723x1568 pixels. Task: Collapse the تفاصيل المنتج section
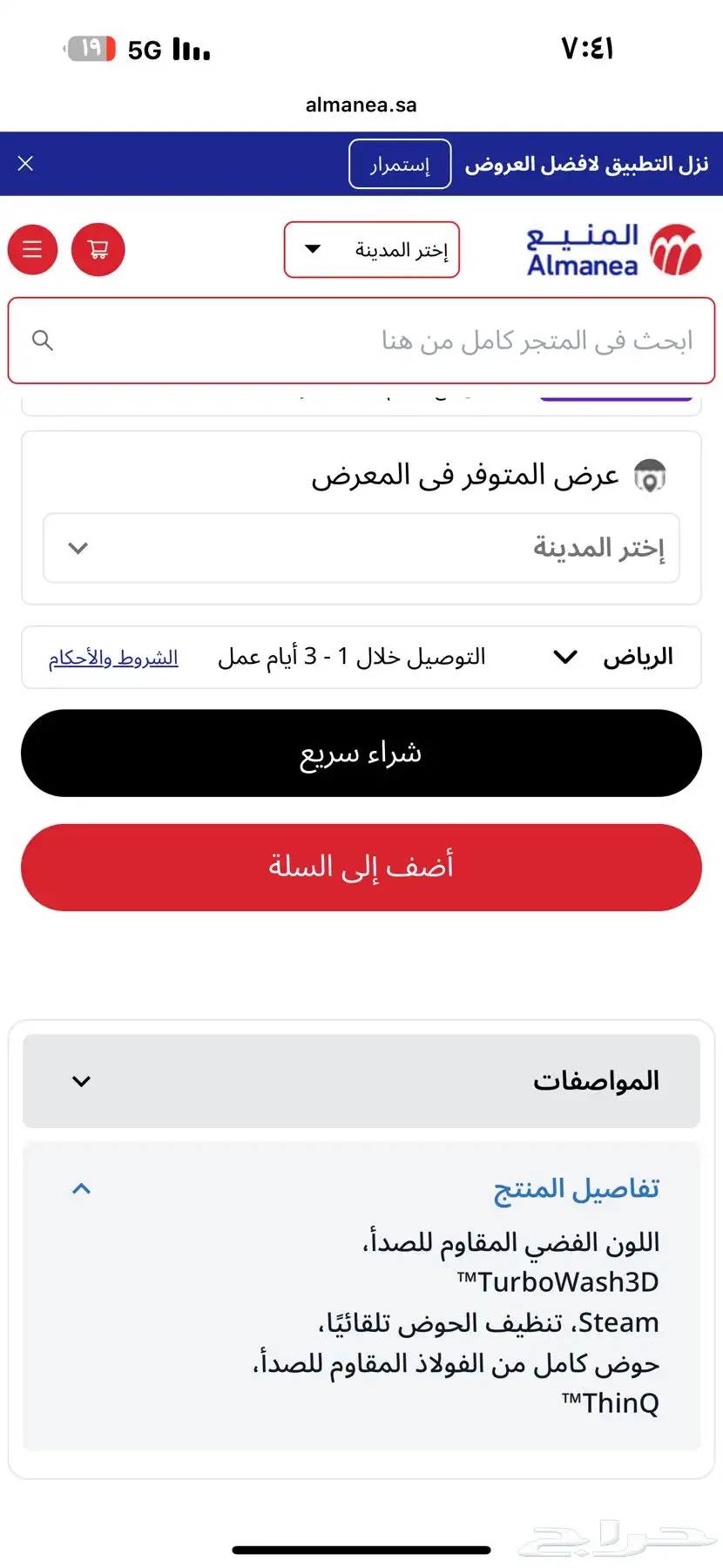coord(361,1189)
